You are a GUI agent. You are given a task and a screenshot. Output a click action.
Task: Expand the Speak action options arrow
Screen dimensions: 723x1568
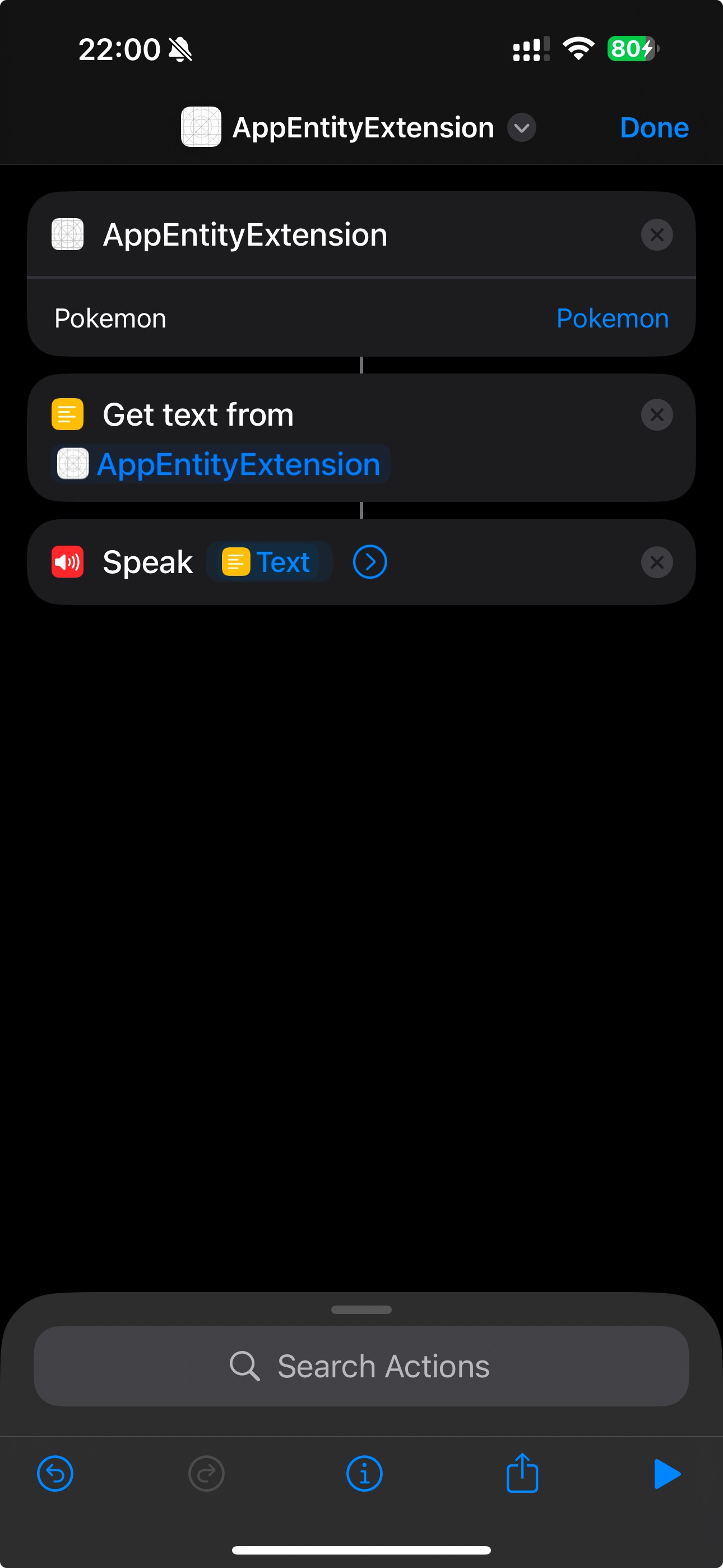click(x=370, y=562)
